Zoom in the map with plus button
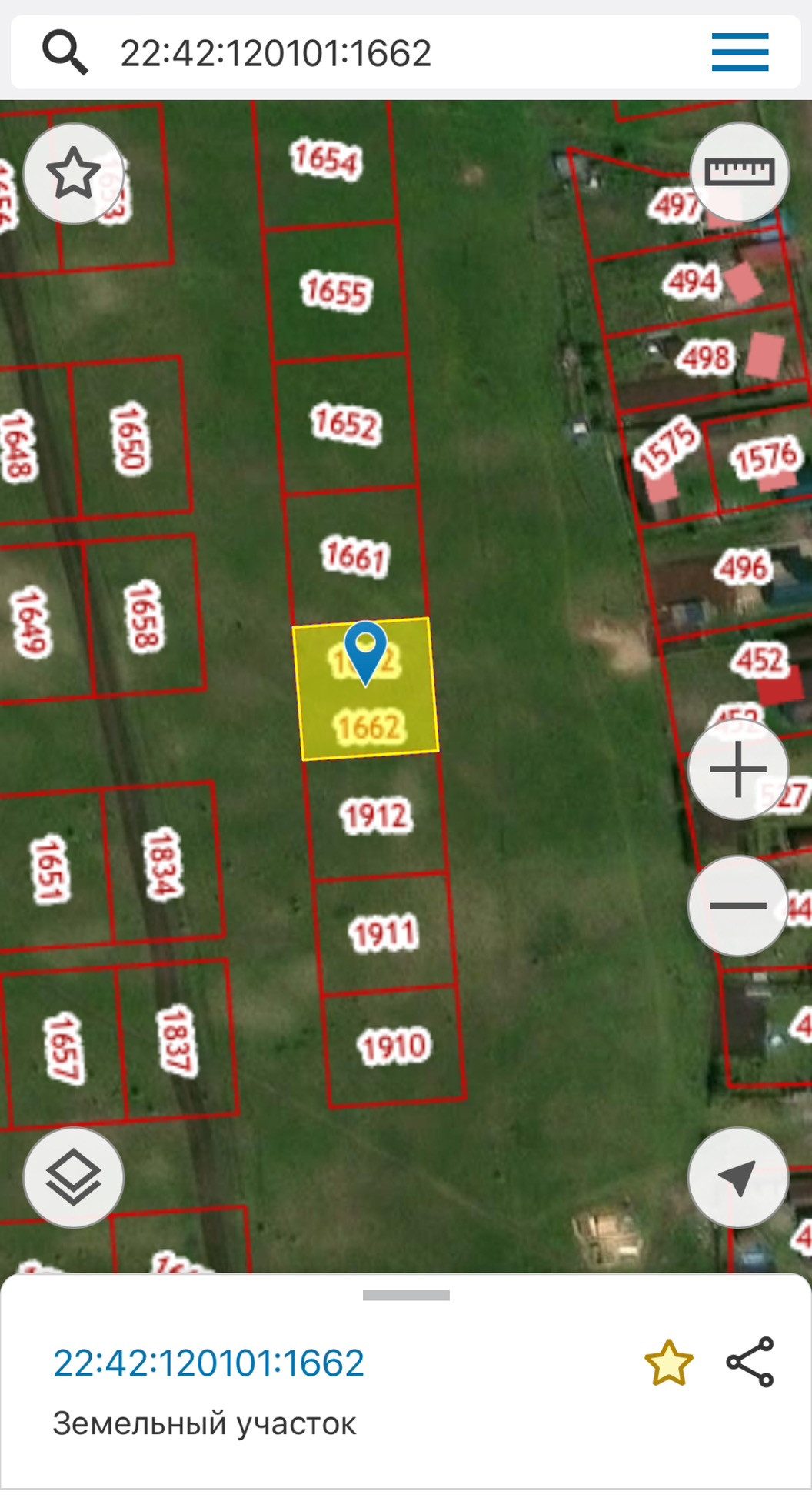The image size is (812, 1508). point(737,769)
